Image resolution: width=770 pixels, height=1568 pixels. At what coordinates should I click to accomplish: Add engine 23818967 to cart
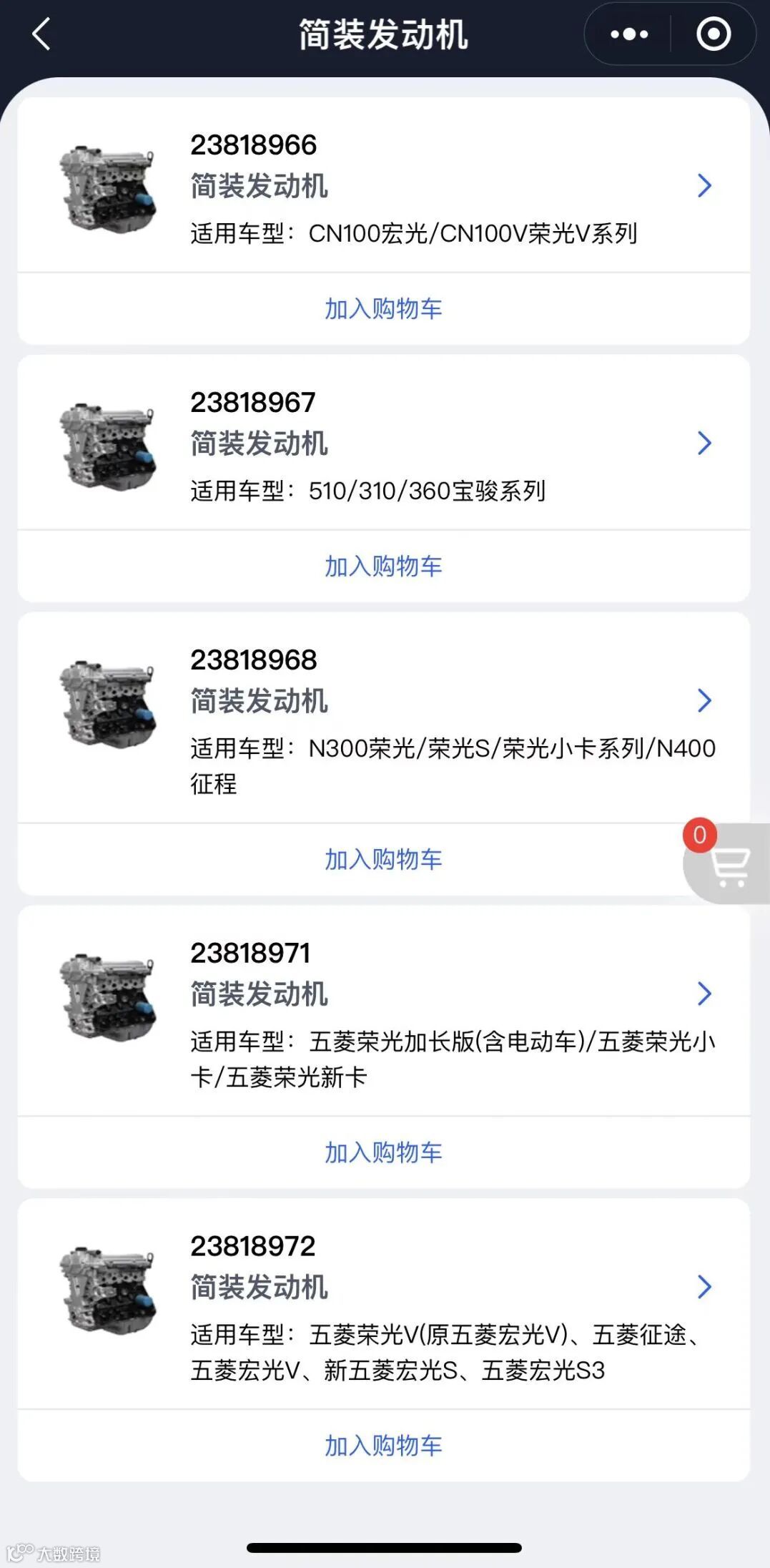(383, 567)
